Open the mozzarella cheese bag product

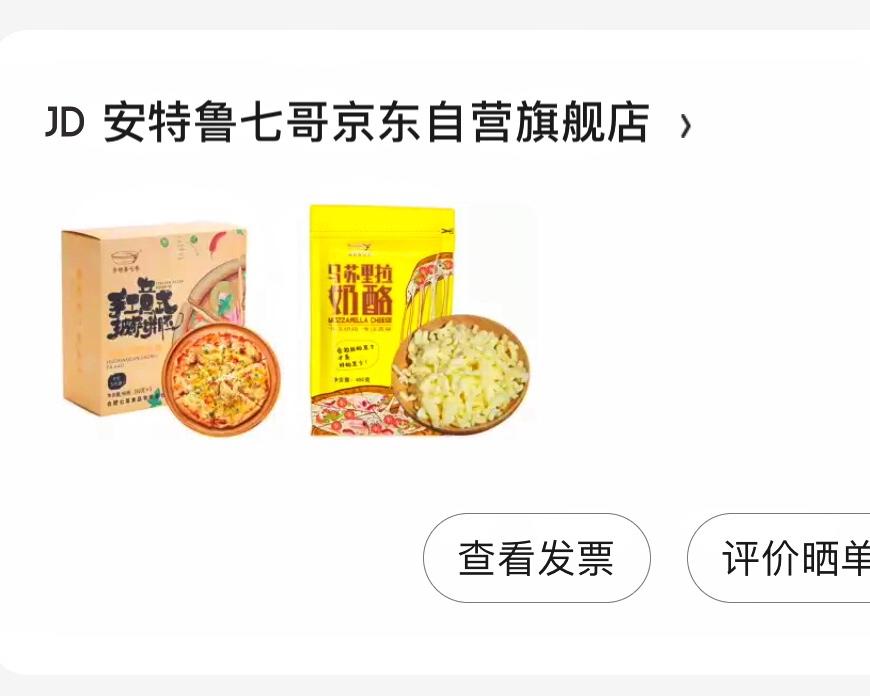(x=420, y=322)
